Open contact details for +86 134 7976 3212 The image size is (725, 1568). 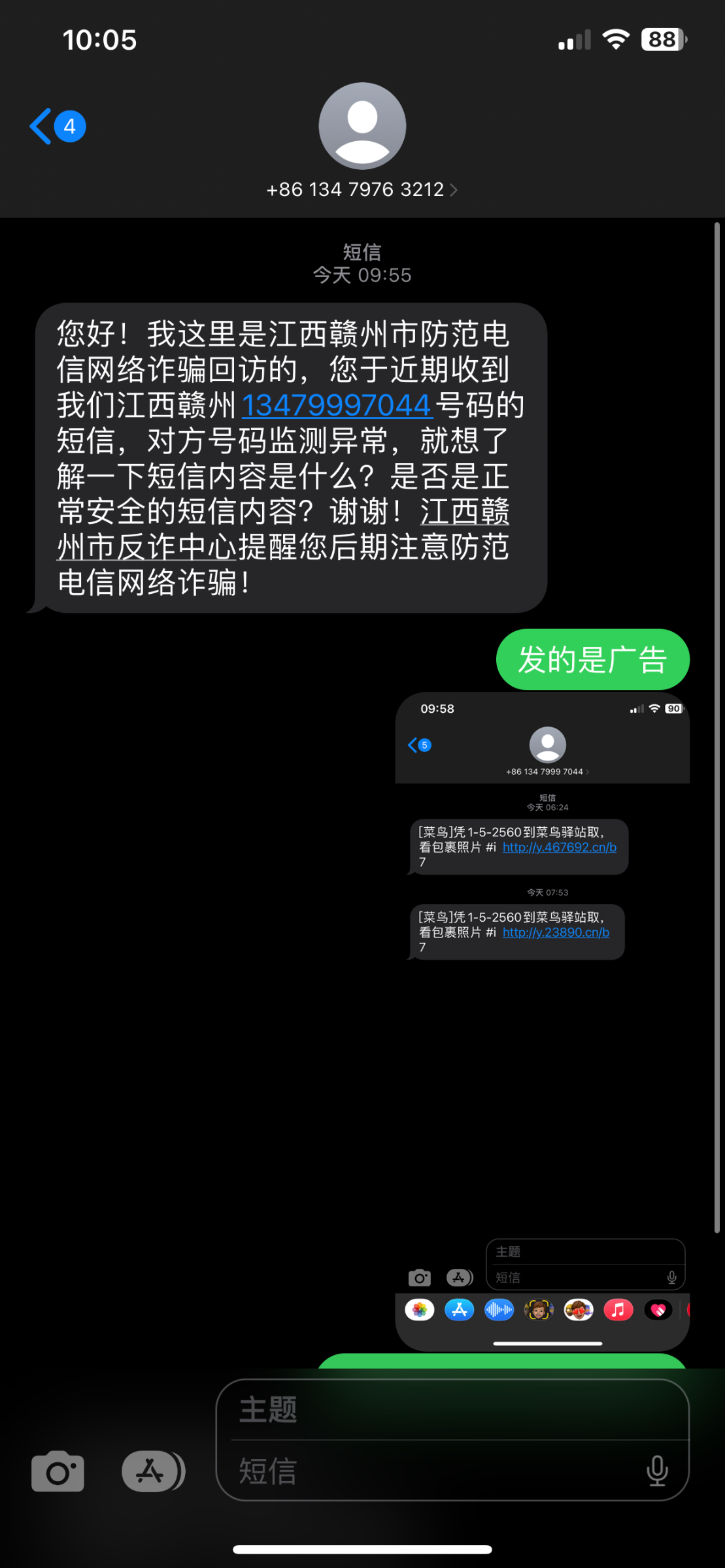pyautogui.click(x=362, y=189)
